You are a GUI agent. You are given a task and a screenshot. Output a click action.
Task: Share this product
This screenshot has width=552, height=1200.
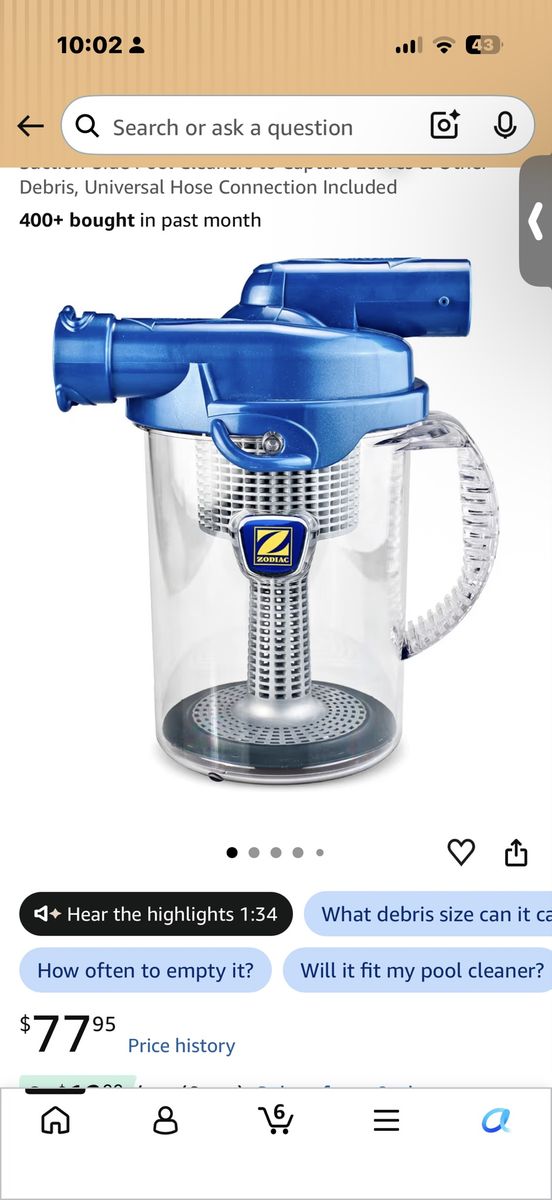tap(516, 852)
